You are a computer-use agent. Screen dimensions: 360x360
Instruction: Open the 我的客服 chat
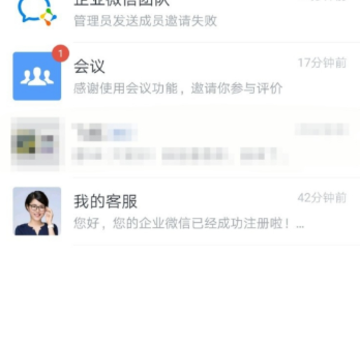[180, 211]
